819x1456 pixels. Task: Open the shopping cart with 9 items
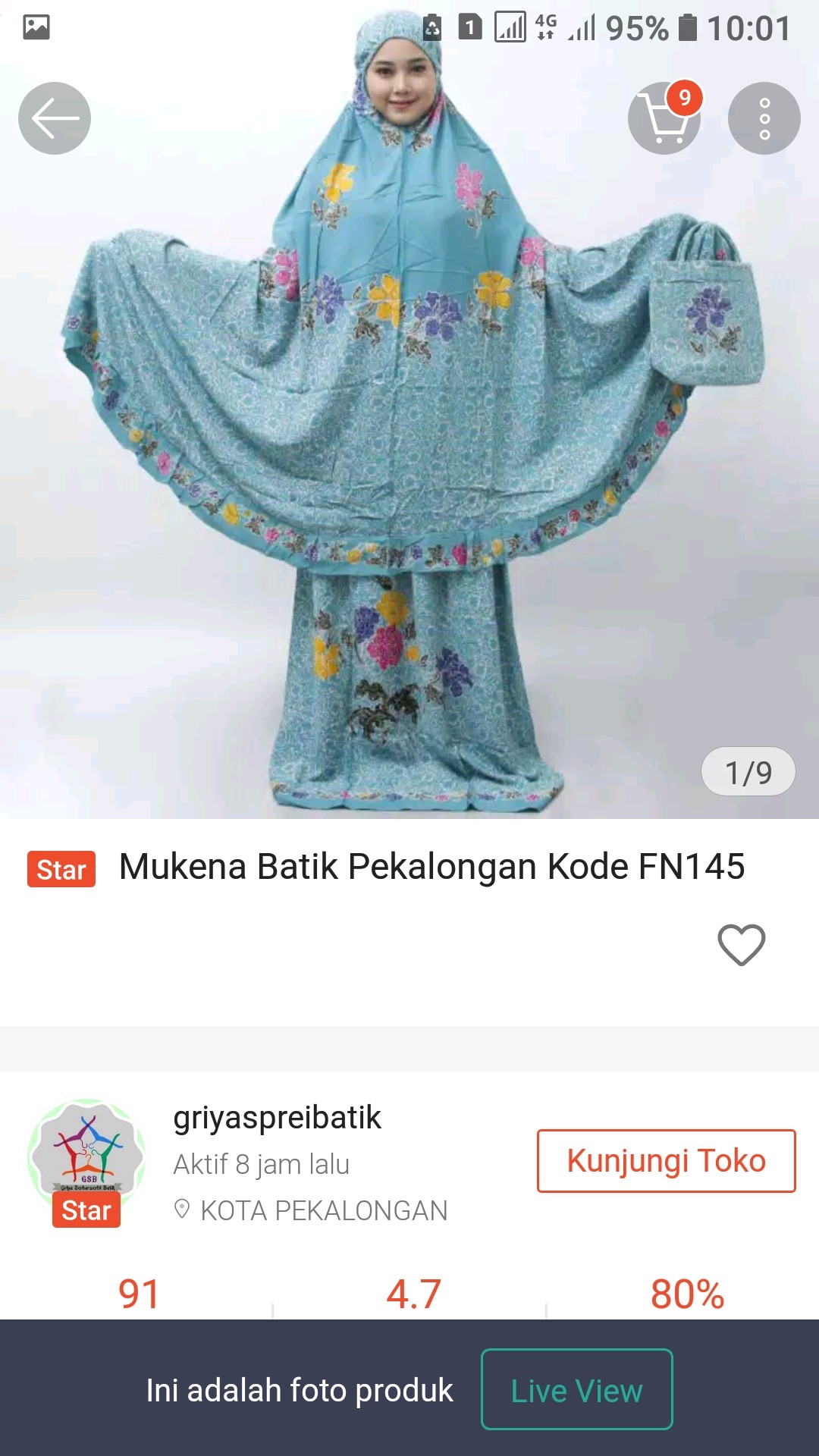(664, 118)
